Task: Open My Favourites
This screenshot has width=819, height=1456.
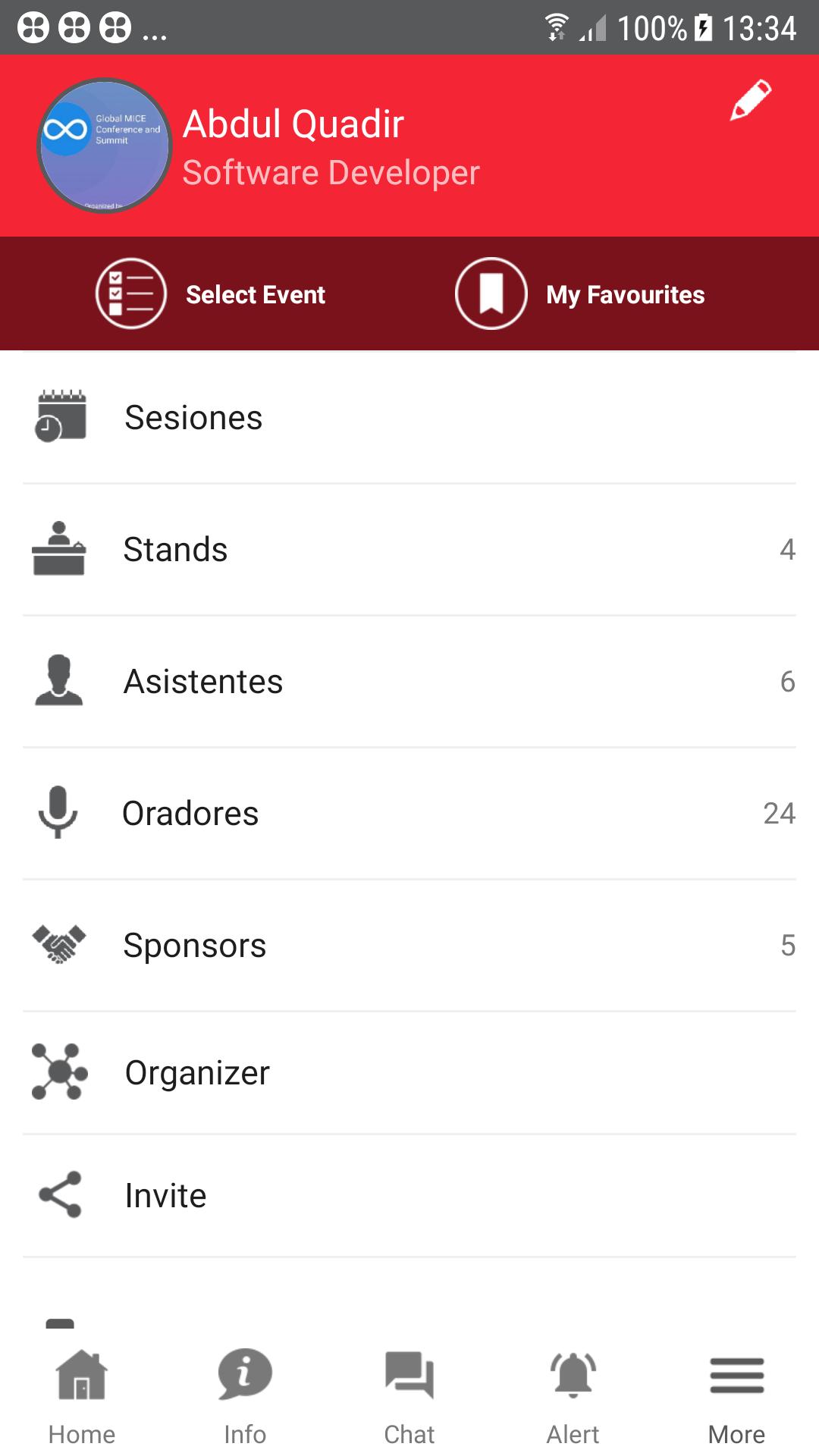Action: click(580, 293)
